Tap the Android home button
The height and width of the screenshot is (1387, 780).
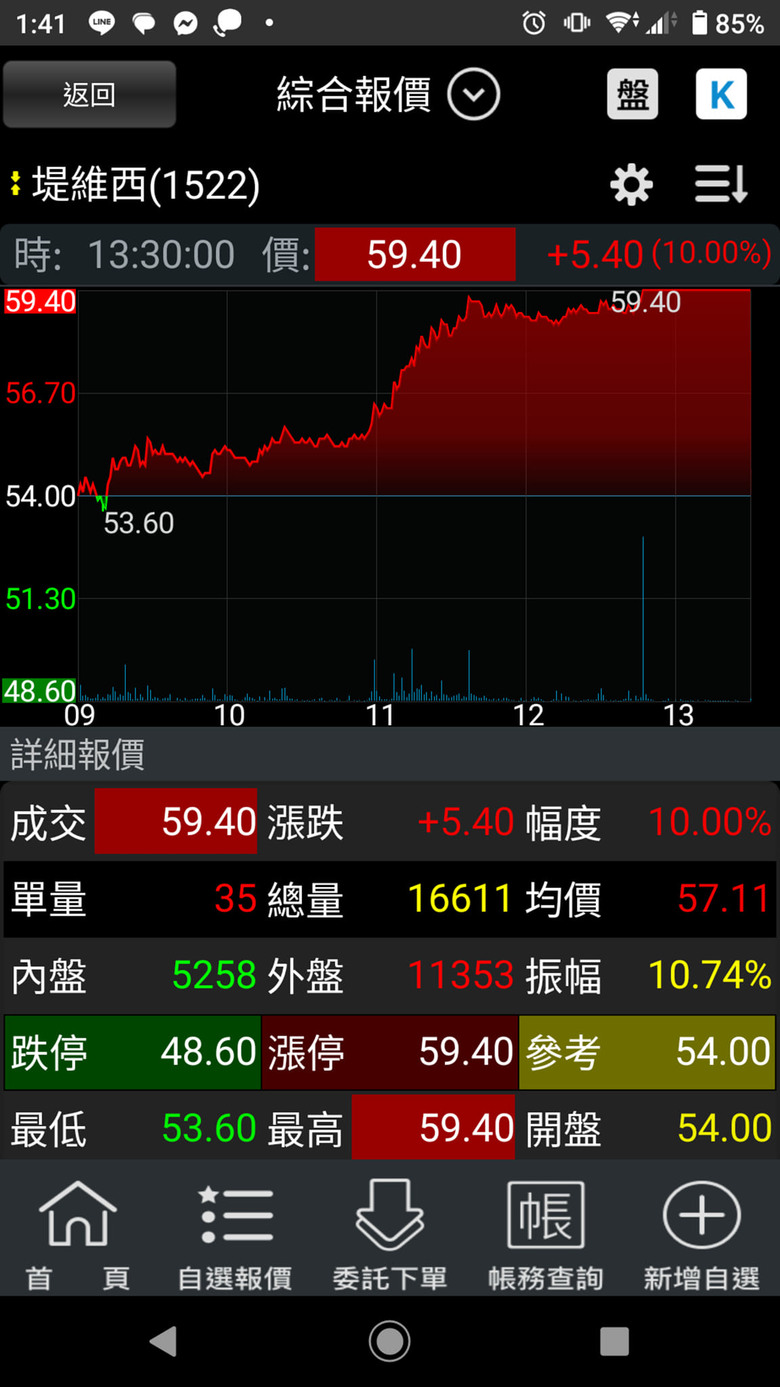point(389,1341)
